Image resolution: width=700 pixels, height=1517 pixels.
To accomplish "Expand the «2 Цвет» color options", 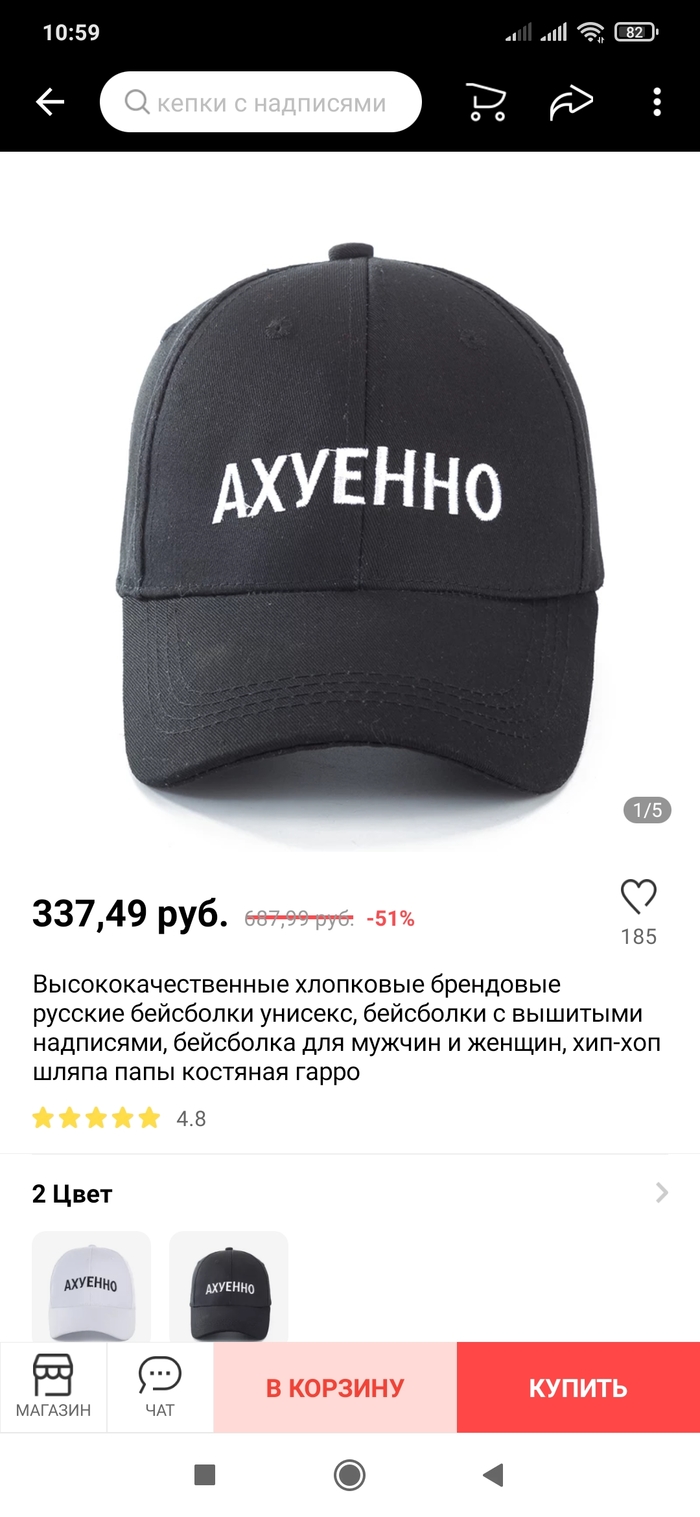I will coord(661,1193).
